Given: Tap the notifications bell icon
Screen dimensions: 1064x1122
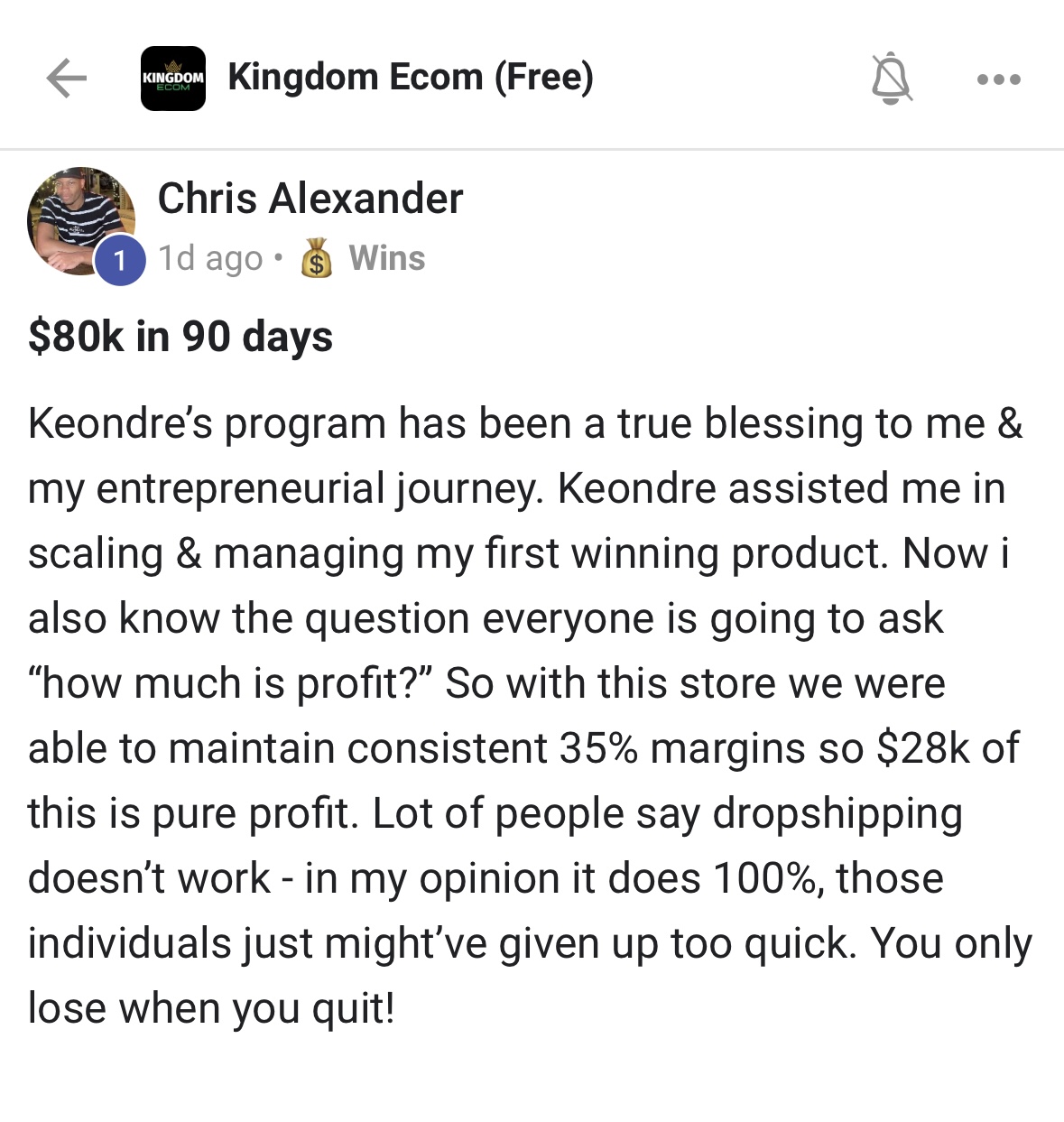Looking at the screenshot, I should 892,79.
